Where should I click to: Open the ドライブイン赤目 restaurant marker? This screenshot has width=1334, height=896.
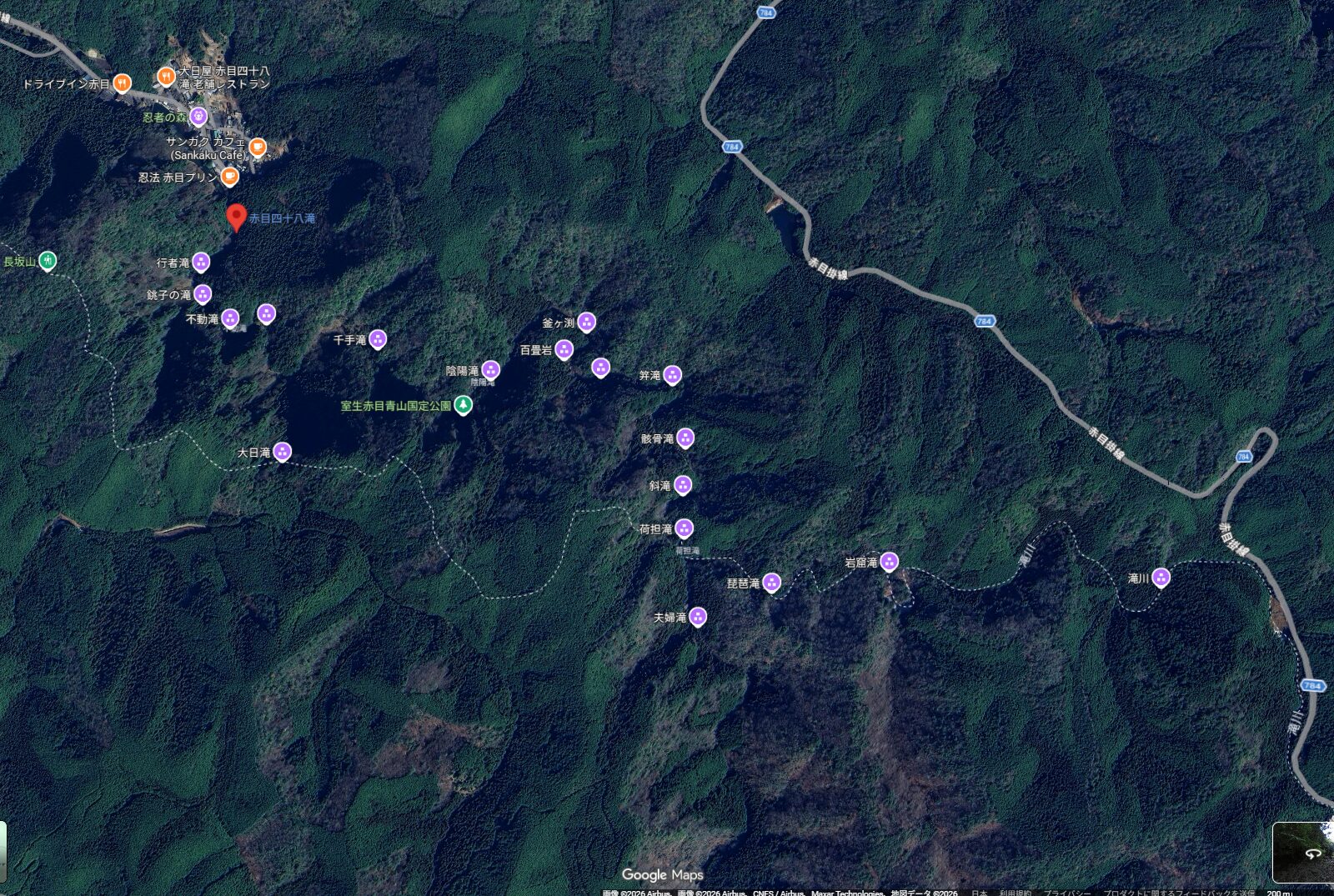[123, 83]
